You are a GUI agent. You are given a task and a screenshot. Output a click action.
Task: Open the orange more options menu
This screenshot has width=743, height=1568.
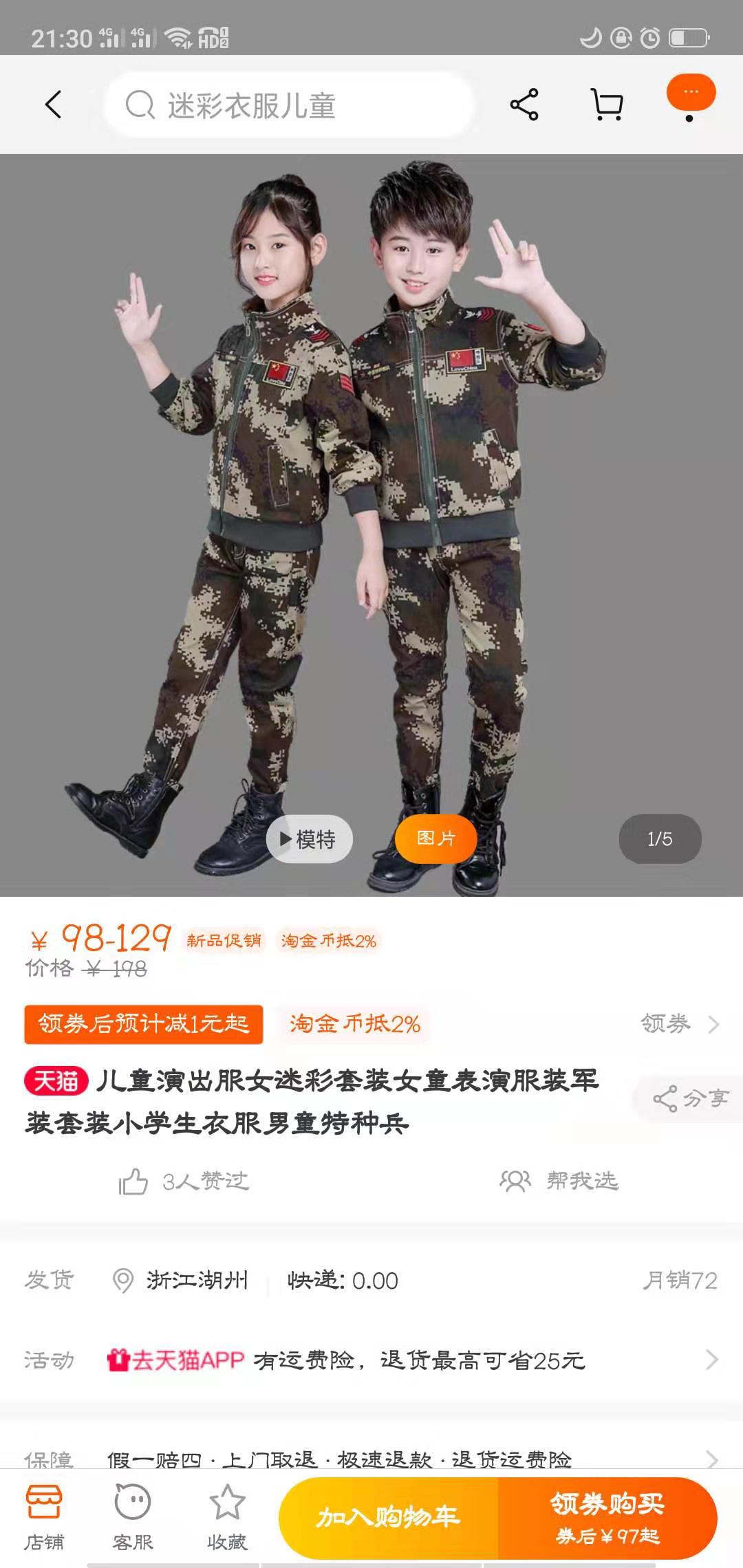coord(691,94)
